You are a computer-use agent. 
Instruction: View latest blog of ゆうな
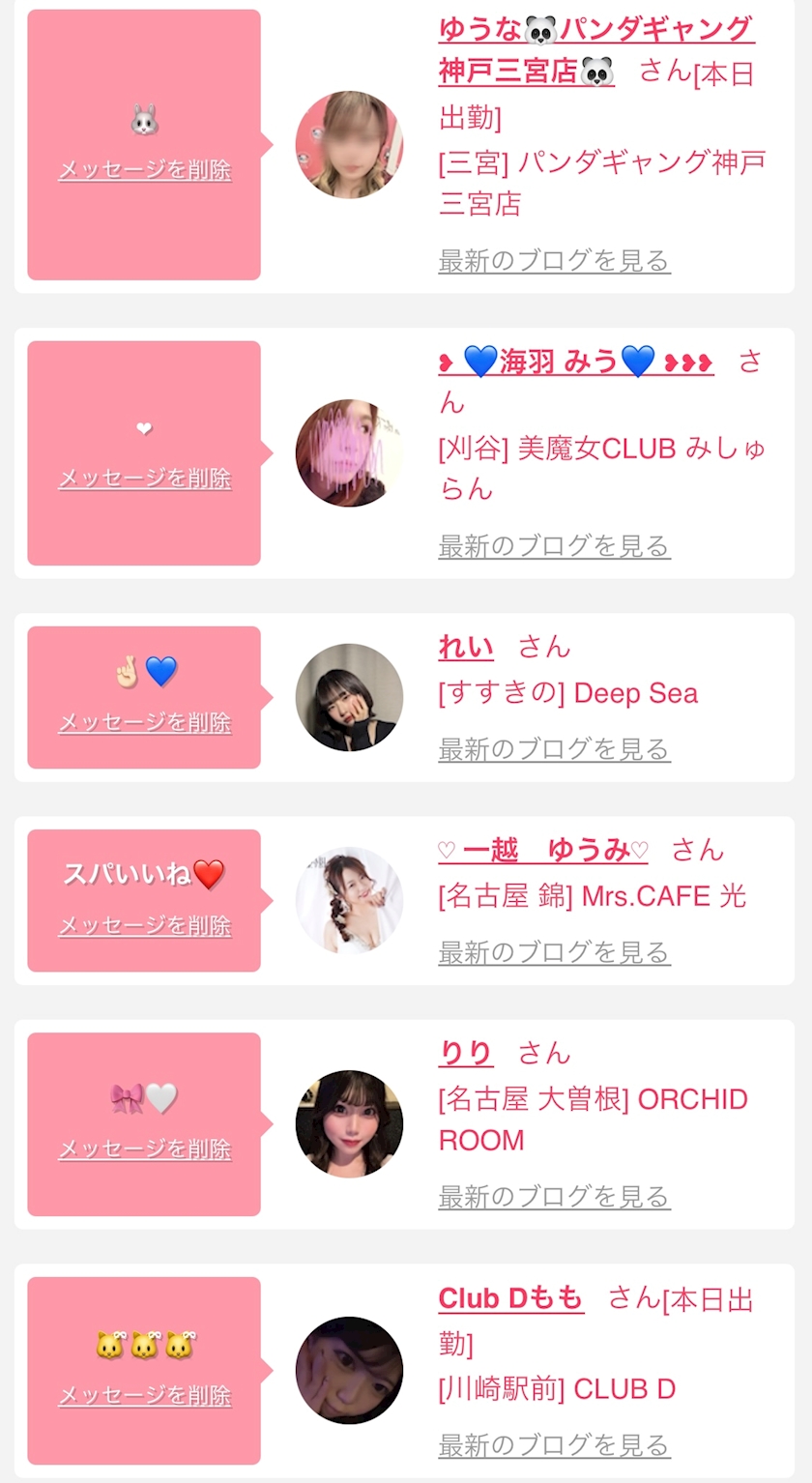(554, 260)
